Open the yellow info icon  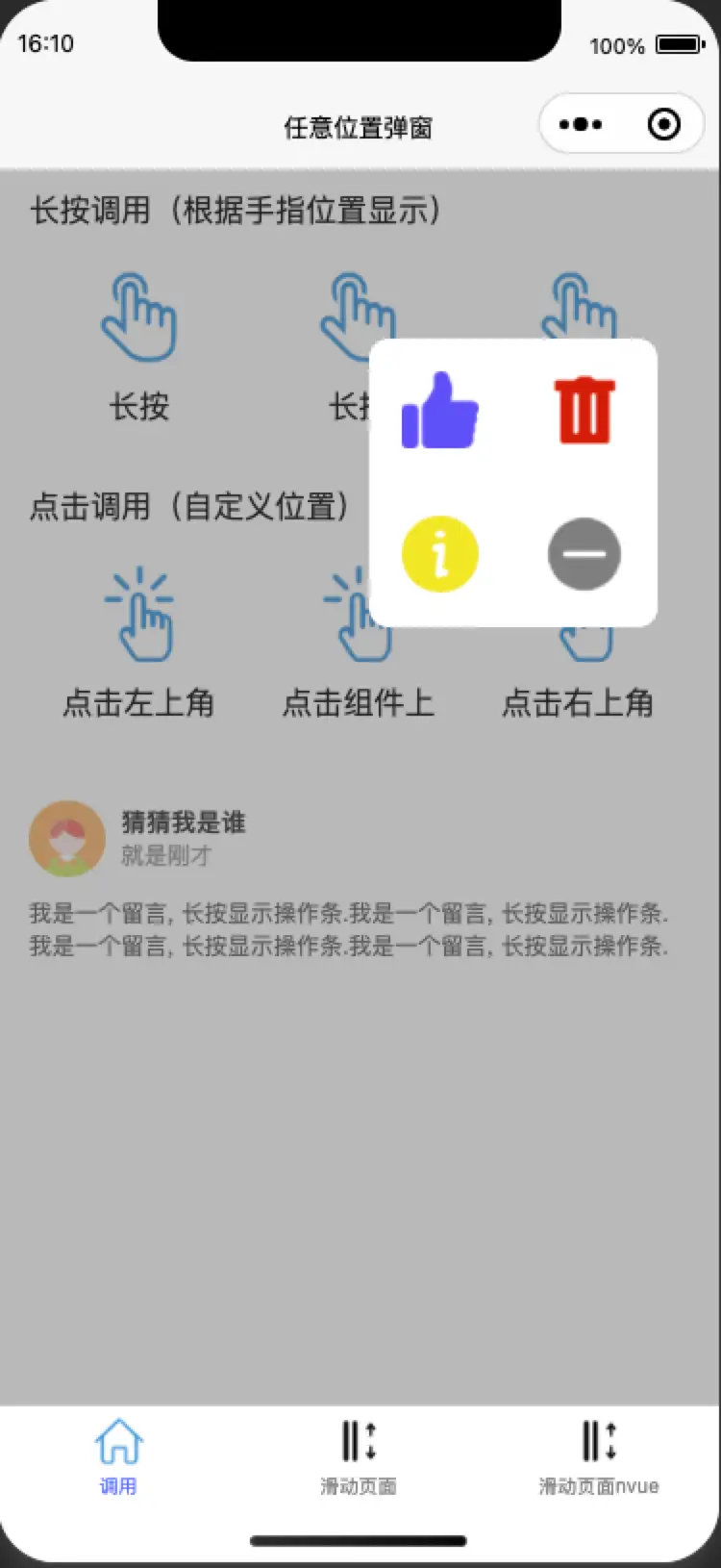click(439, 554)
